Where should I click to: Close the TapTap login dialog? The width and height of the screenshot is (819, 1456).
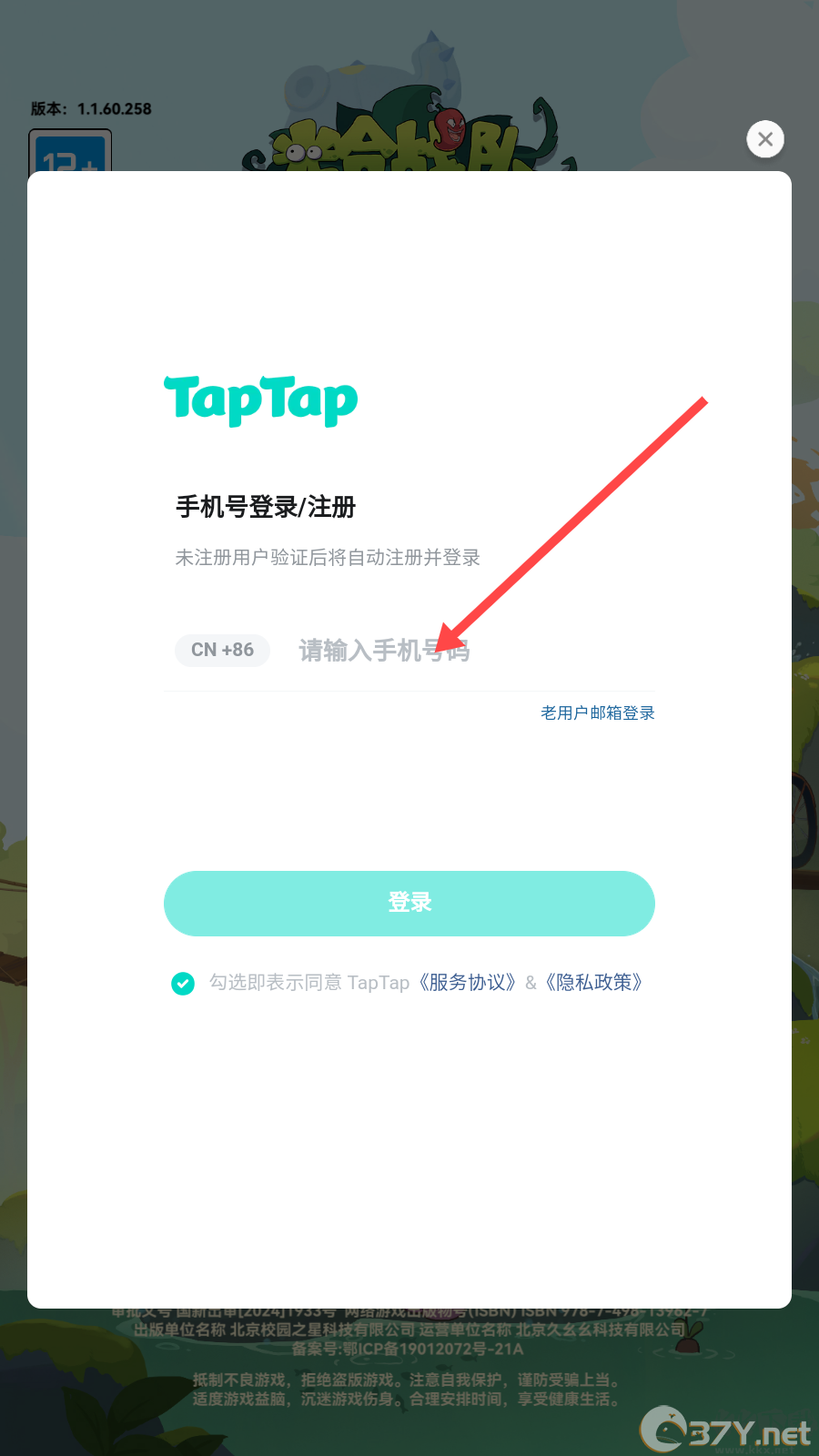coord(765,139)
